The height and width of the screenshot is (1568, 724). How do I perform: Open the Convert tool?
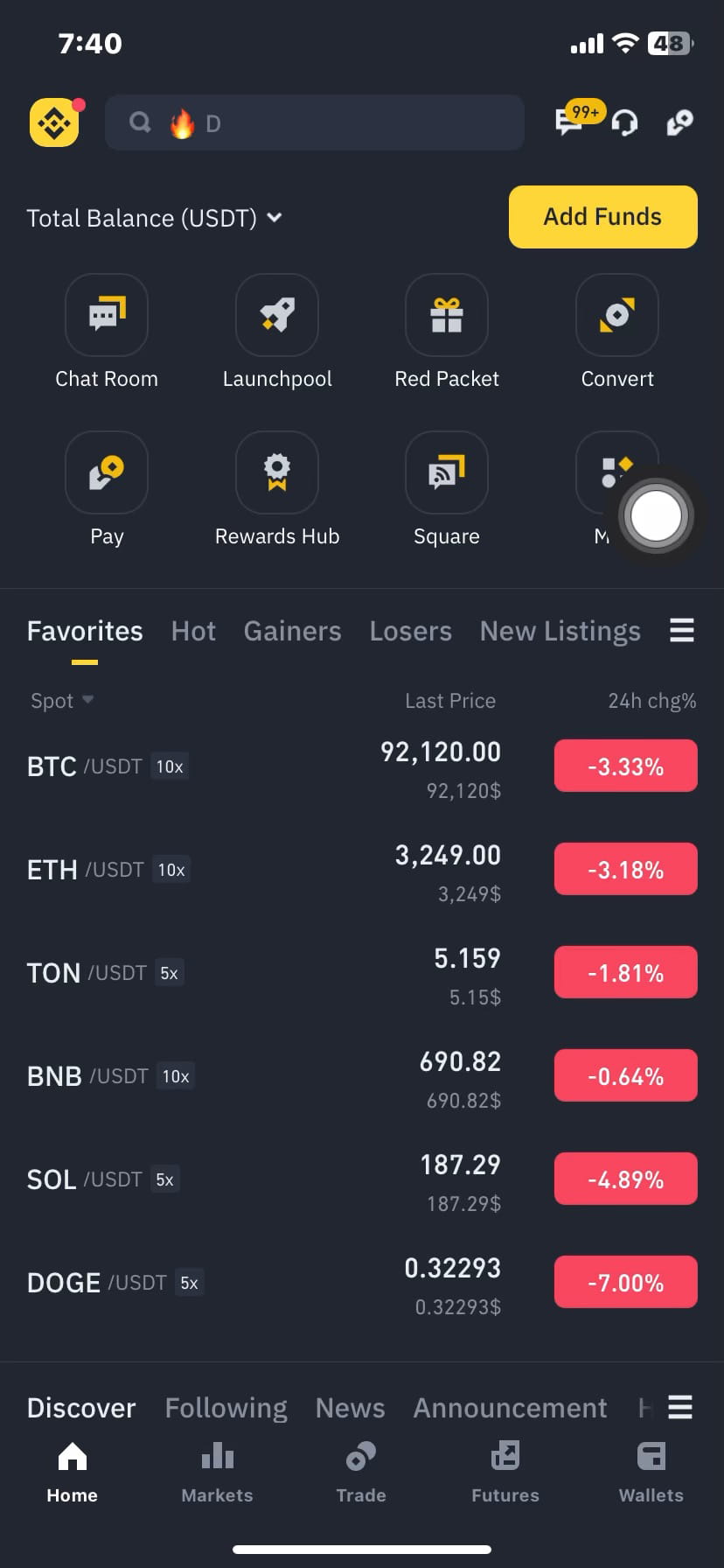(x=617, y=332)
